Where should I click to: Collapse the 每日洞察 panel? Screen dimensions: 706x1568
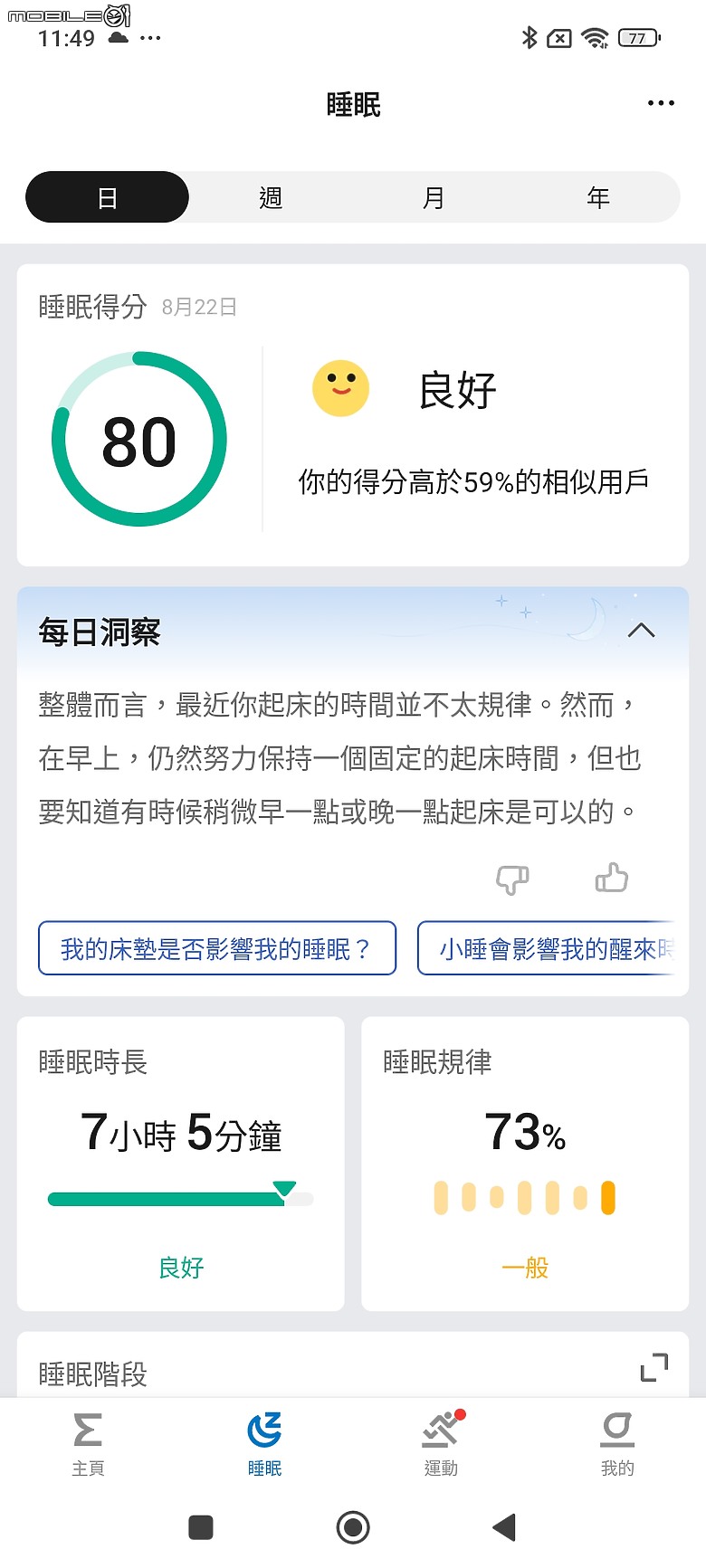[x=642, y=631]
